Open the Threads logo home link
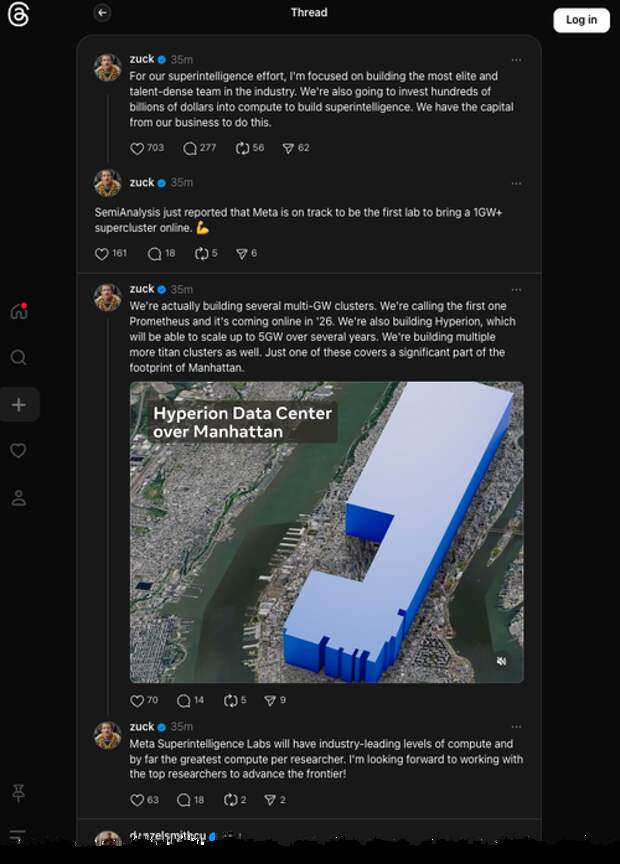Image resolution: width=620 pixels, height=864 pixels. [18, 16]
